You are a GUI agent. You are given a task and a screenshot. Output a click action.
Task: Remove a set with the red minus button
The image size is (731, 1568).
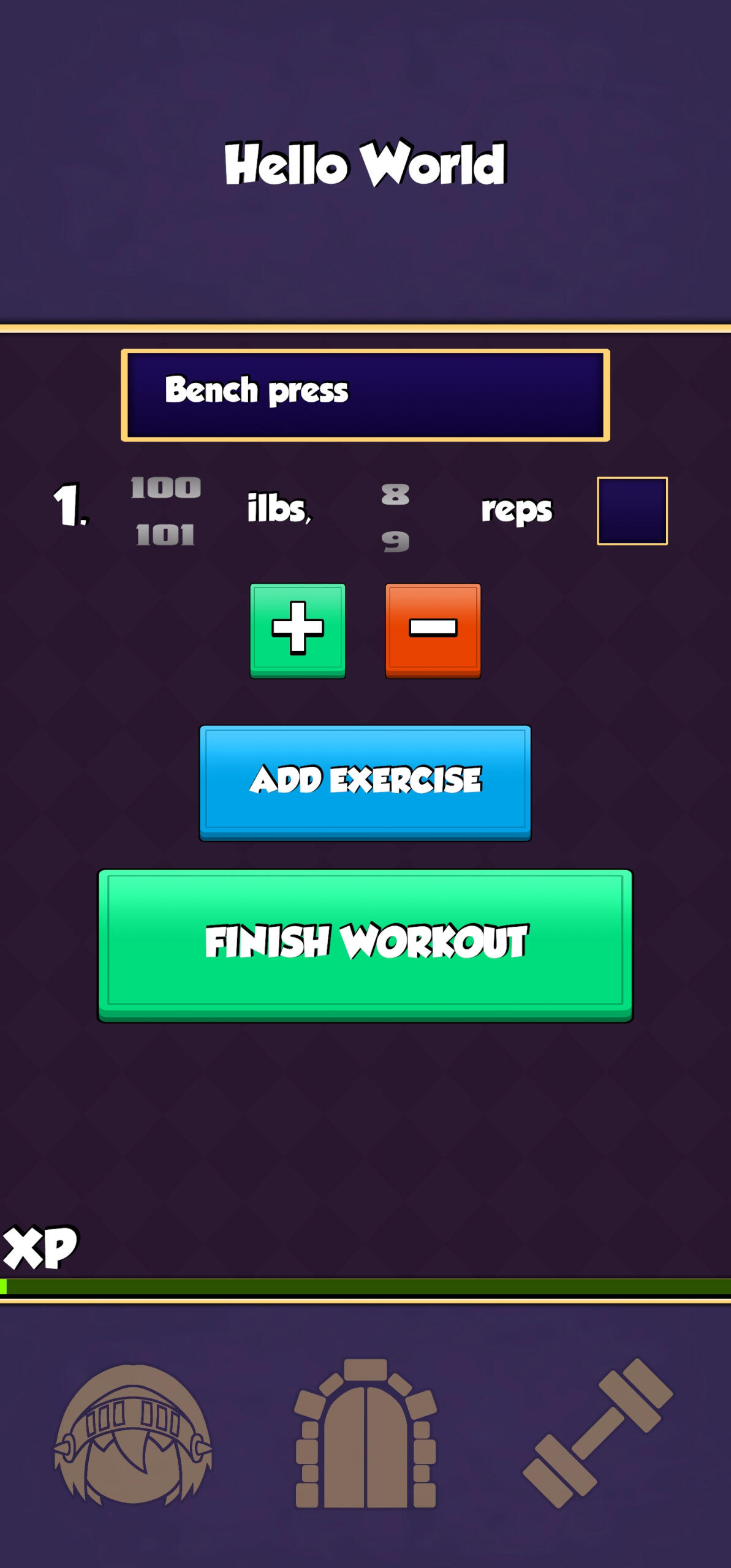[433, 630]
